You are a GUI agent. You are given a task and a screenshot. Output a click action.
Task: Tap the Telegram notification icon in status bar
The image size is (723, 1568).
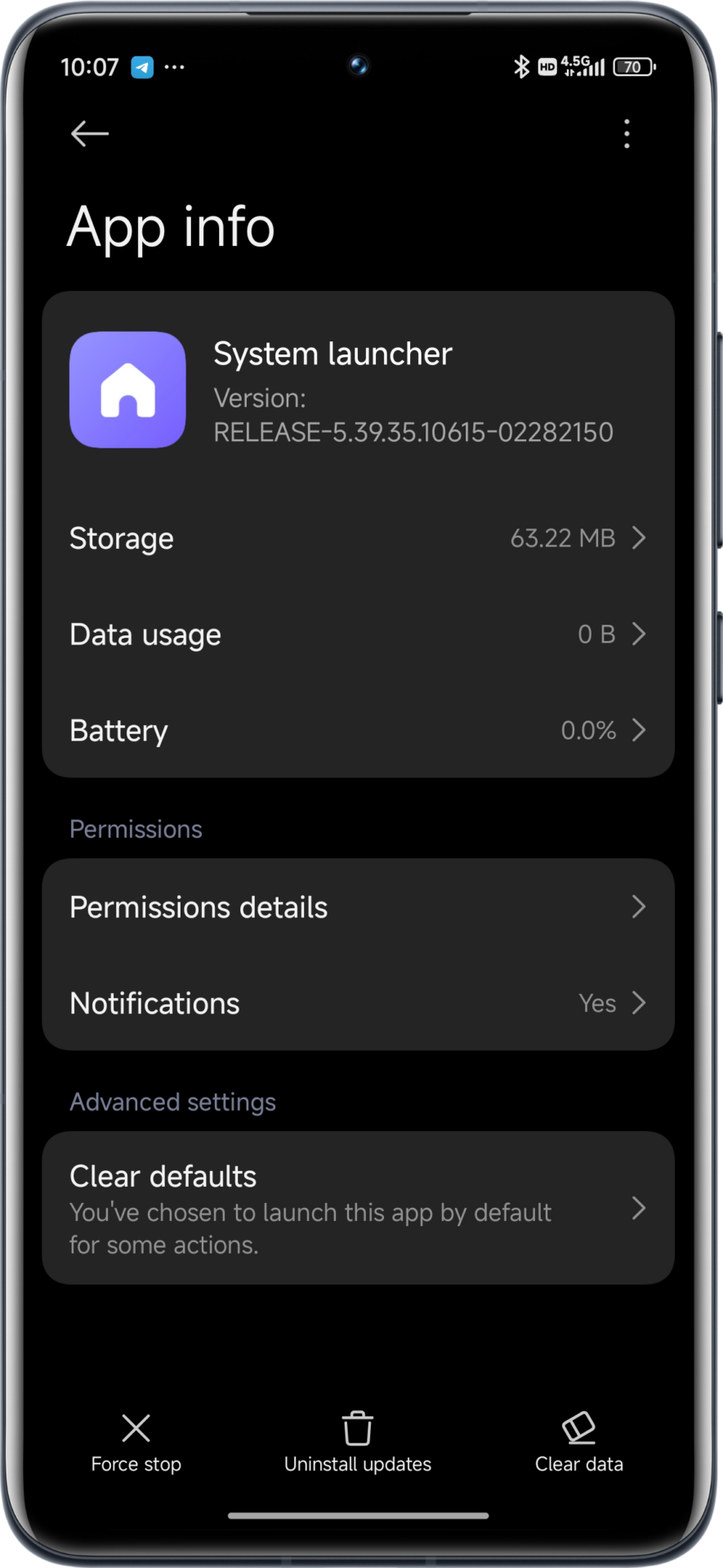139,67
